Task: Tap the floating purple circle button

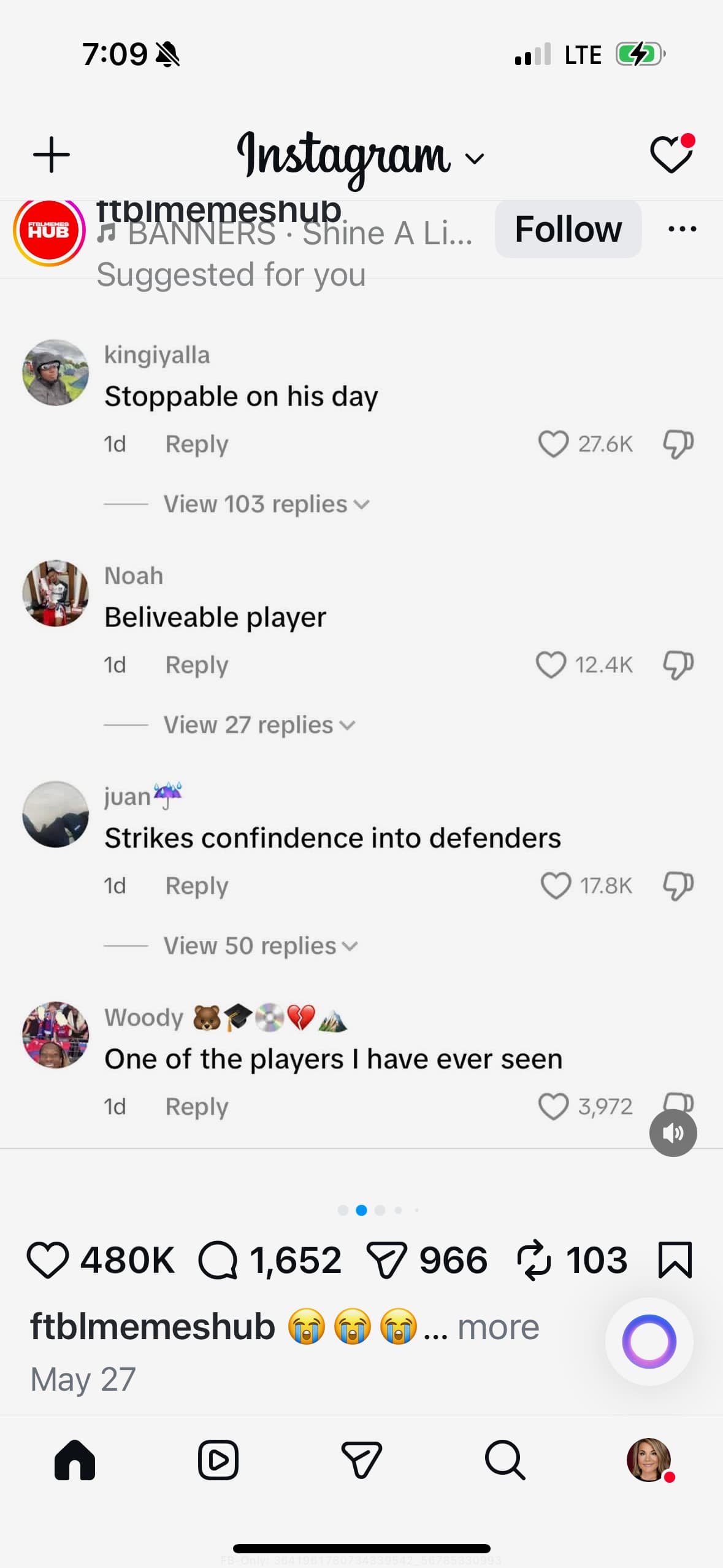Action: (649, 1342)
